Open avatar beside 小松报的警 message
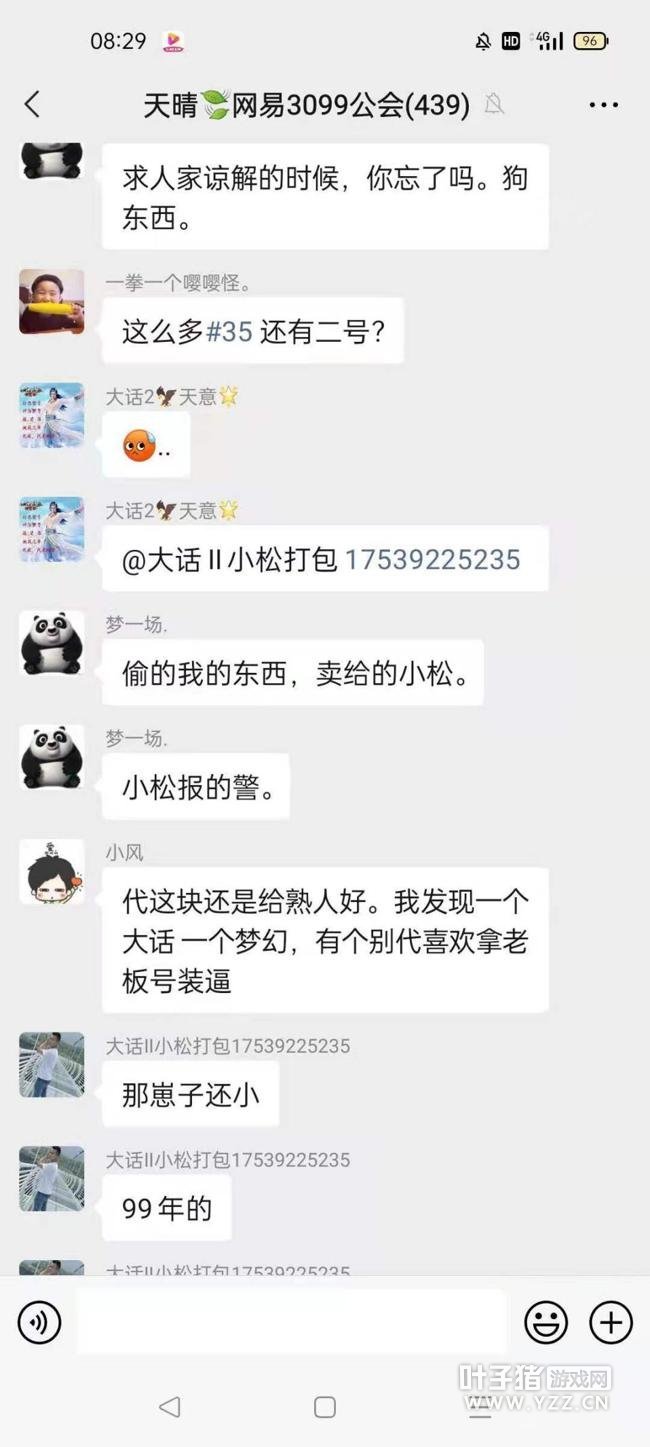 click(x=52, y=757)
